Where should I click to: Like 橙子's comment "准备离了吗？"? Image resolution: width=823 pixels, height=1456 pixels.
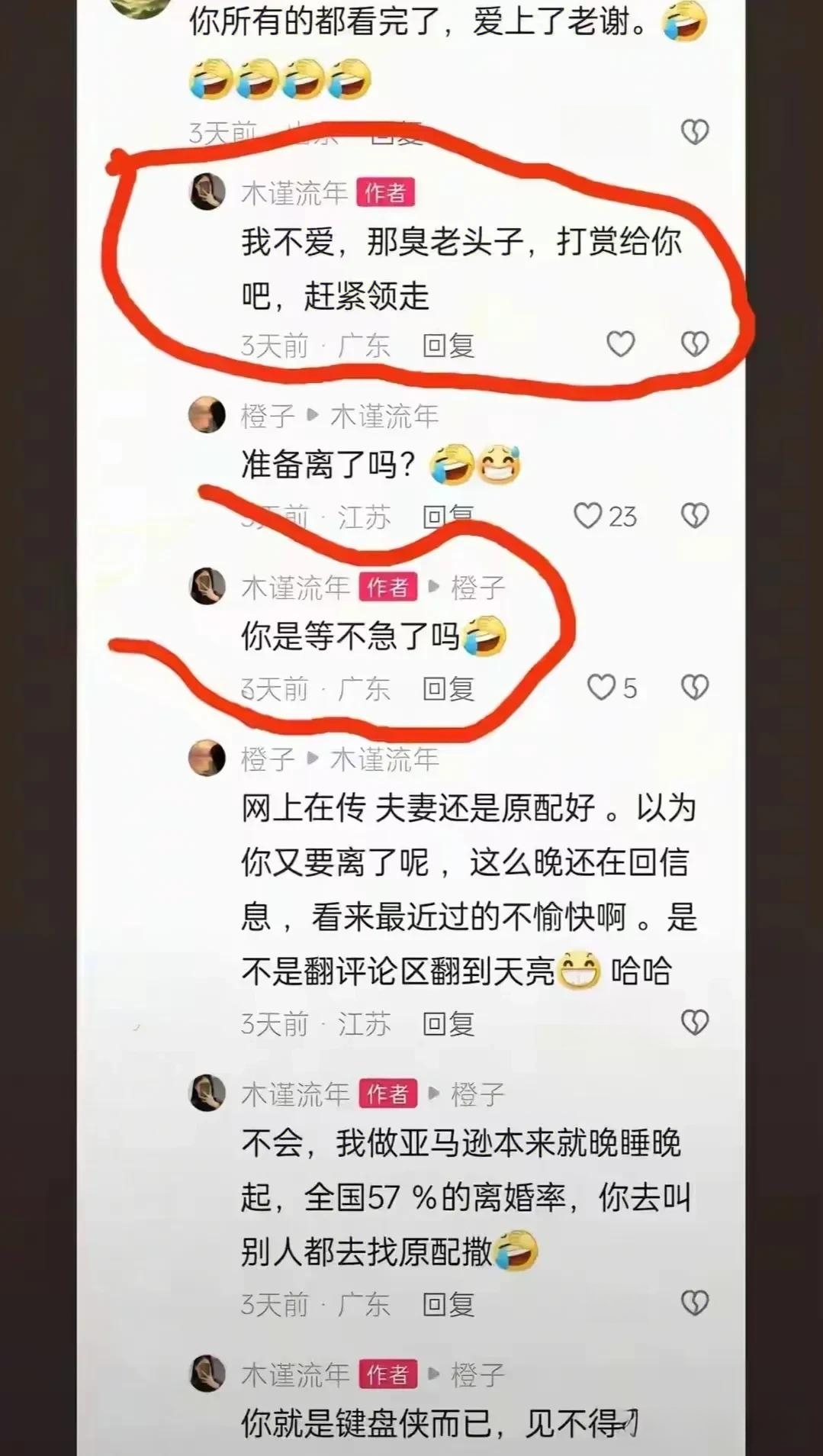pyautogui.click(x=588, y=517)
